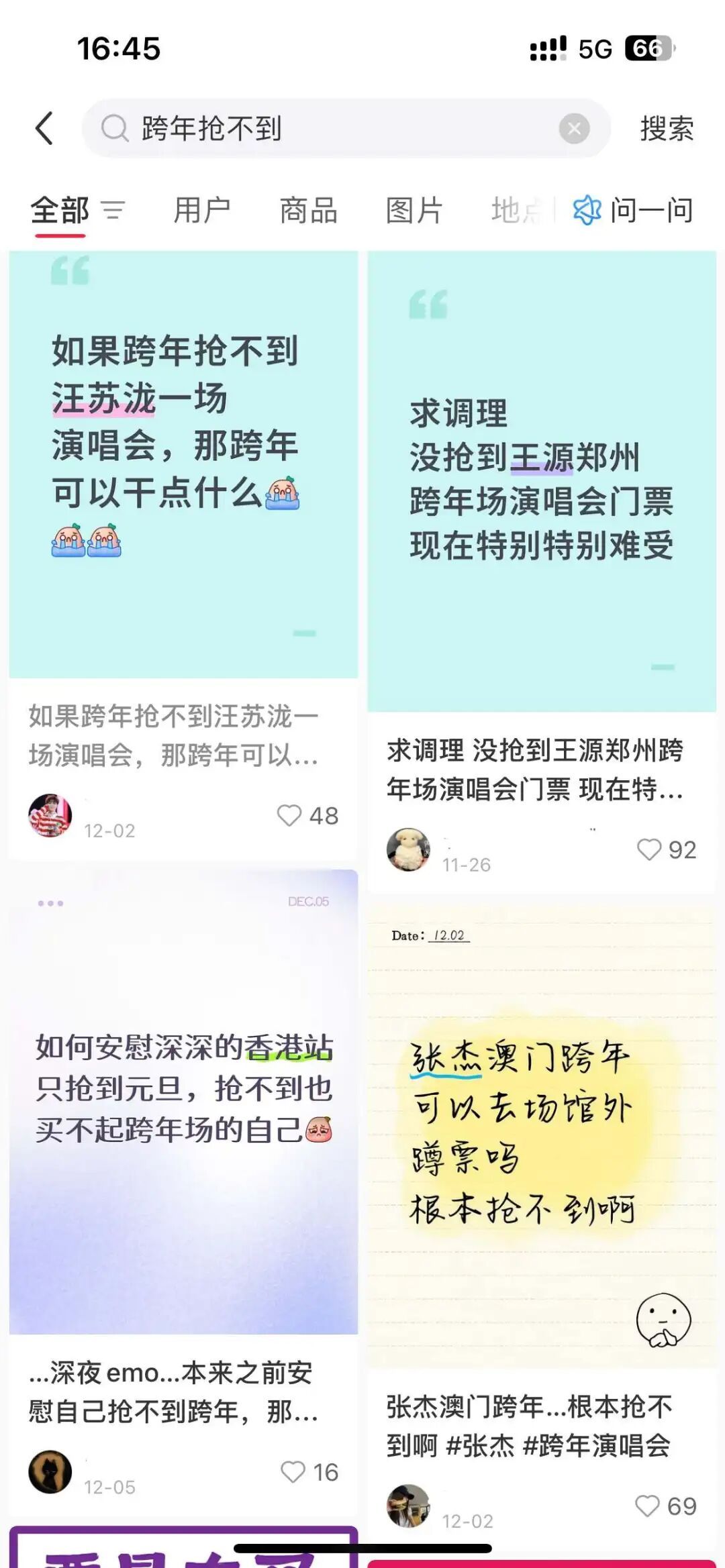
Task: Open 问一问 AI assistant
Action: point(634,211)
